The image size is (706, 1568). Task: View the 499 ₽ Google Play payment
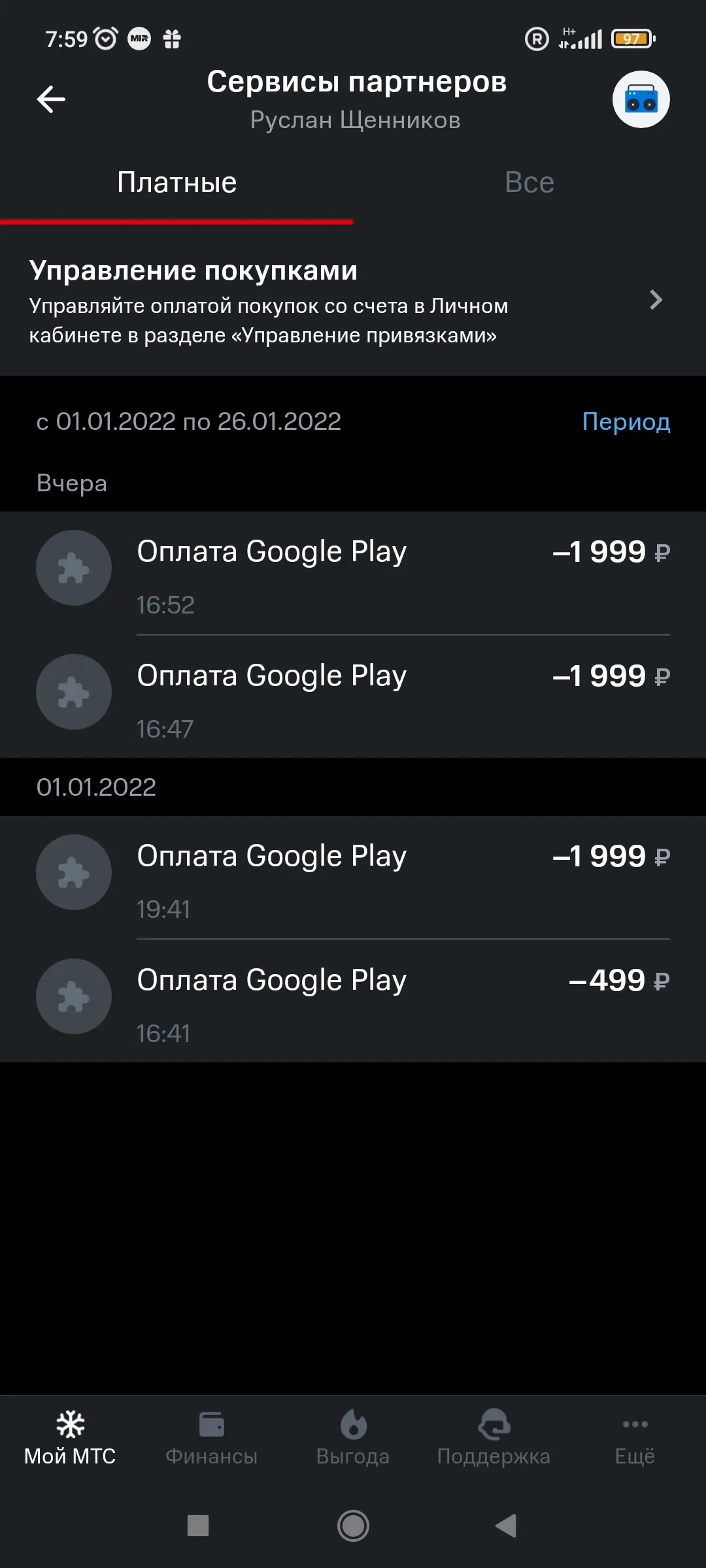coord(353,1001)
